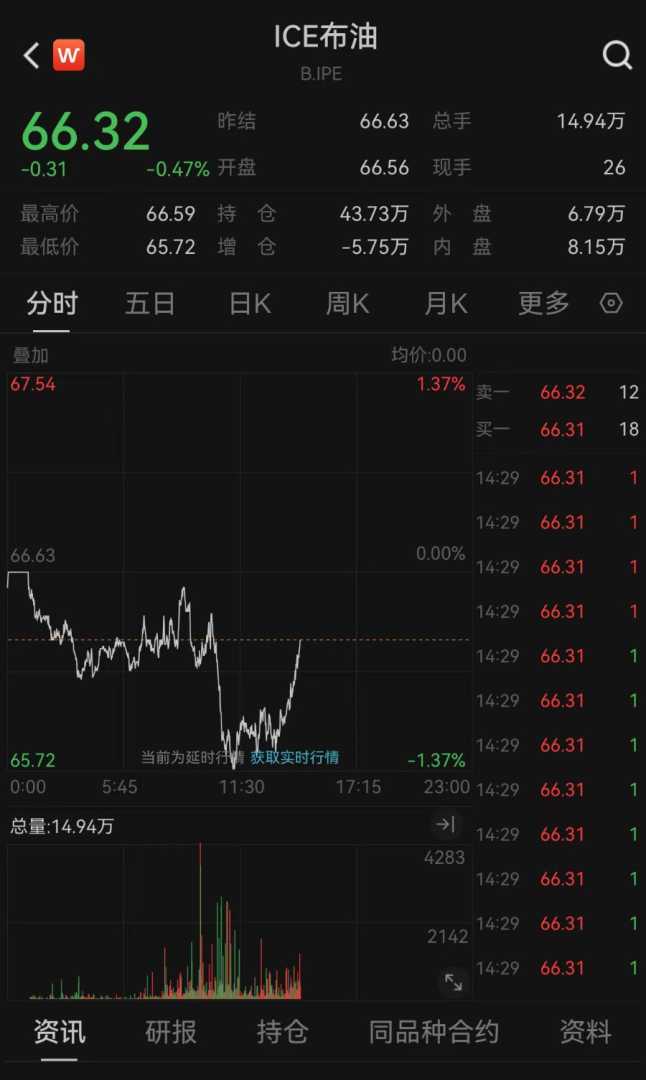Image resolution: width=646 pixels, height=1080 pixels.
Task: Tap 获取实时行情 link
Action: 295,757
